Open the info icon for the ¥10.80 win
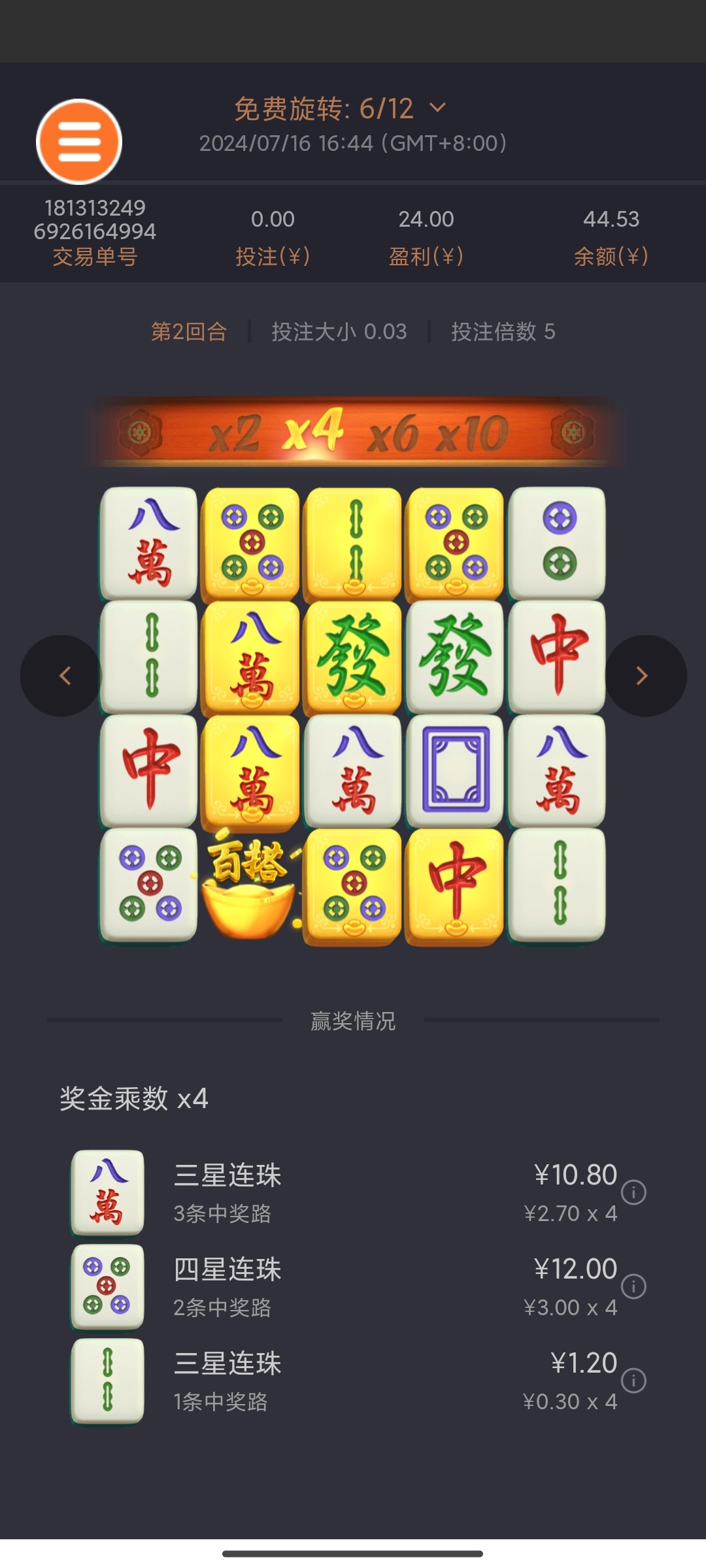This screenshot has width=706, height=1568. coord(633,1192)
